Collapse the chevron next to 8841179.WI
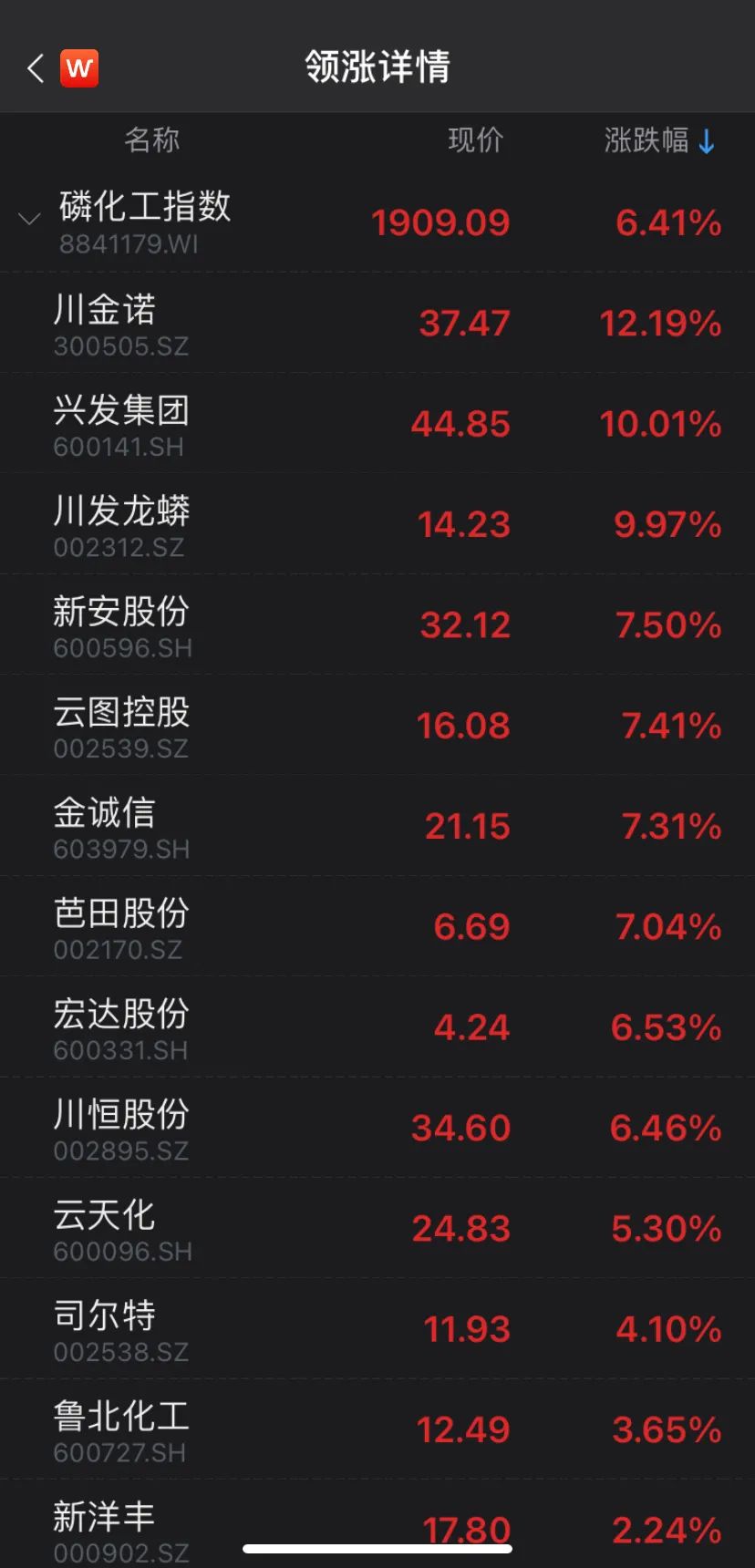The image size is (755, 1568). tap(29, 219)
